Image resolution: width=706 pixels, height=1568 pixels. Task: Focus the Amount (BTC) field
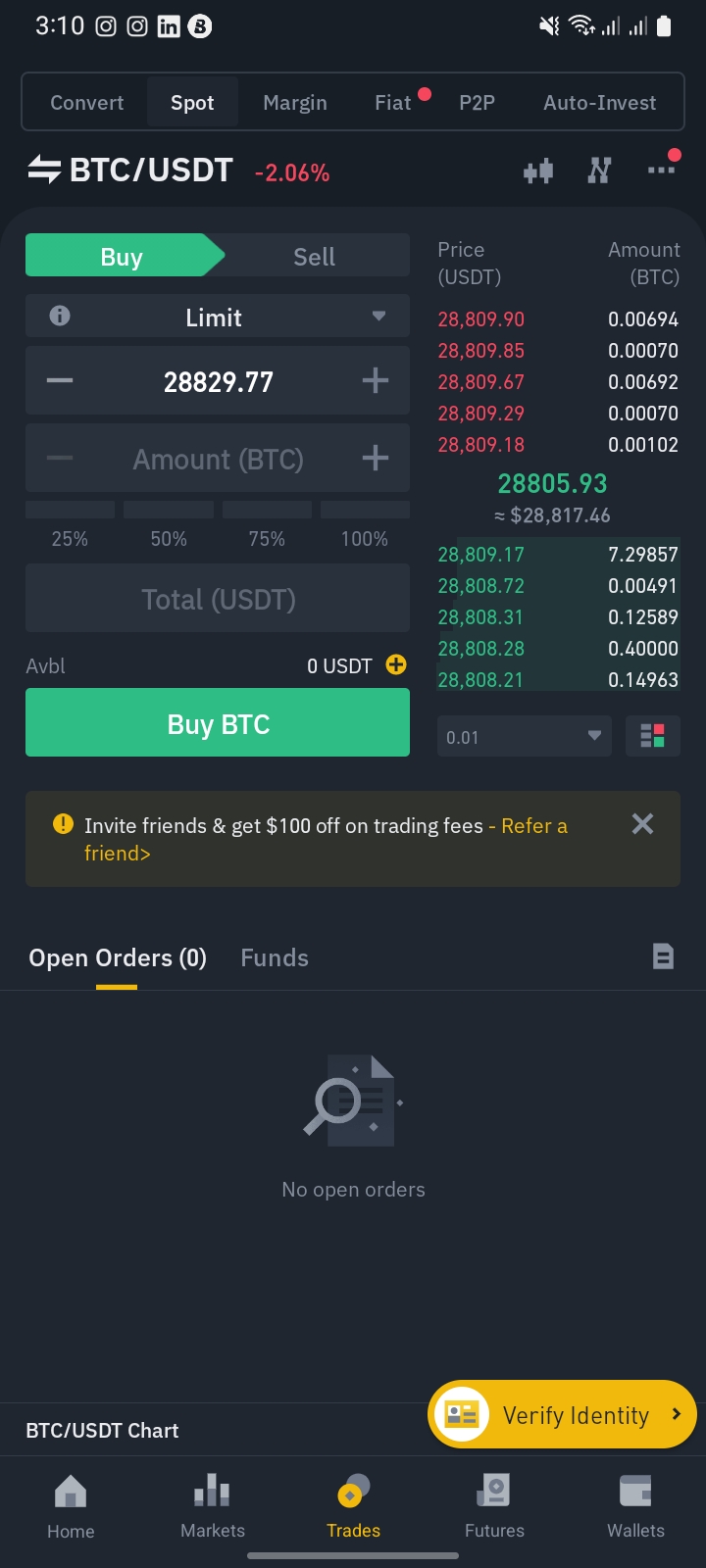tap(218, 459)
